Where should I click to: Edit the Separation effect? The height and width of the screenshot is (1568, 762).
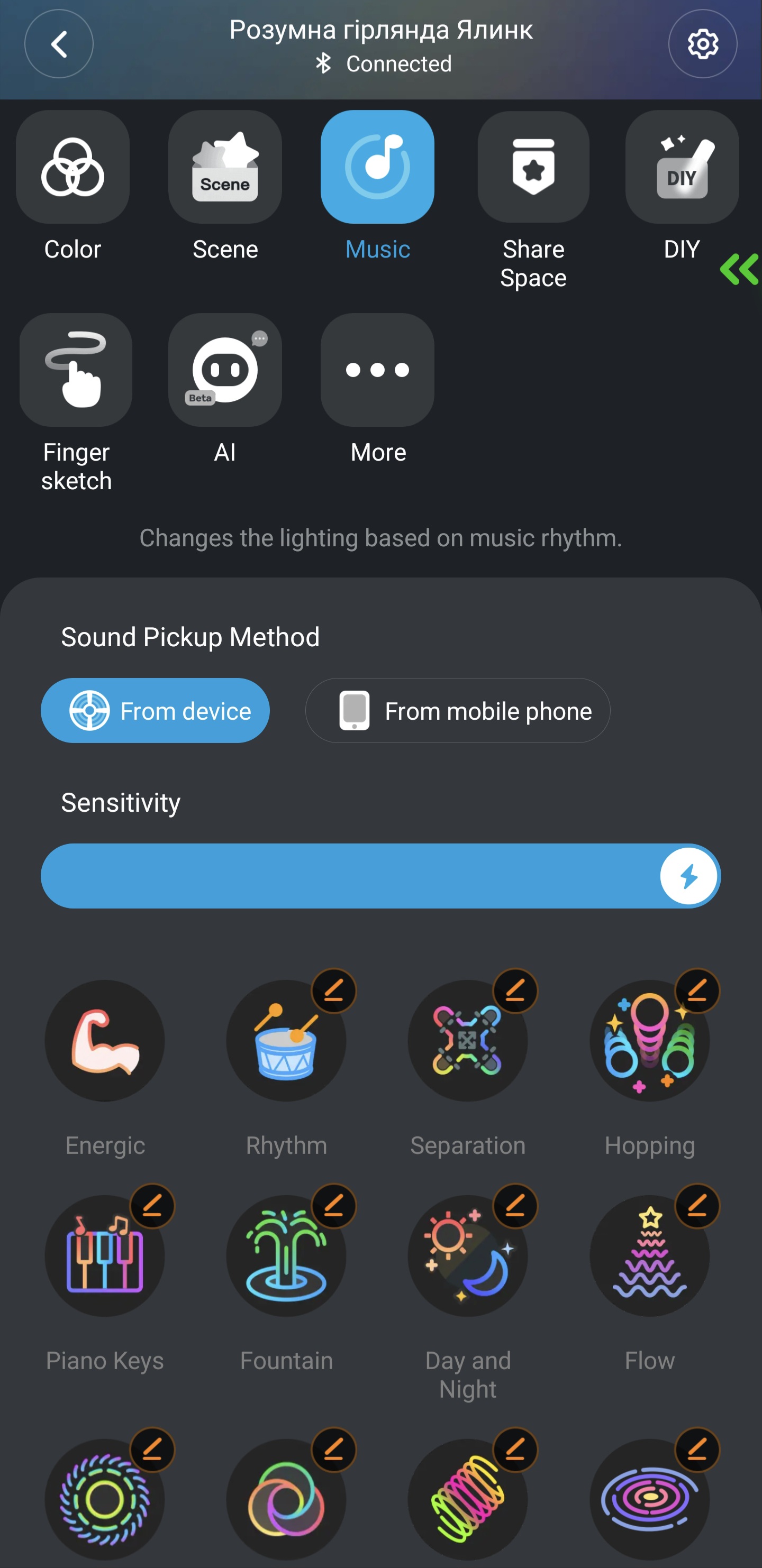click(x=515, y=991)
